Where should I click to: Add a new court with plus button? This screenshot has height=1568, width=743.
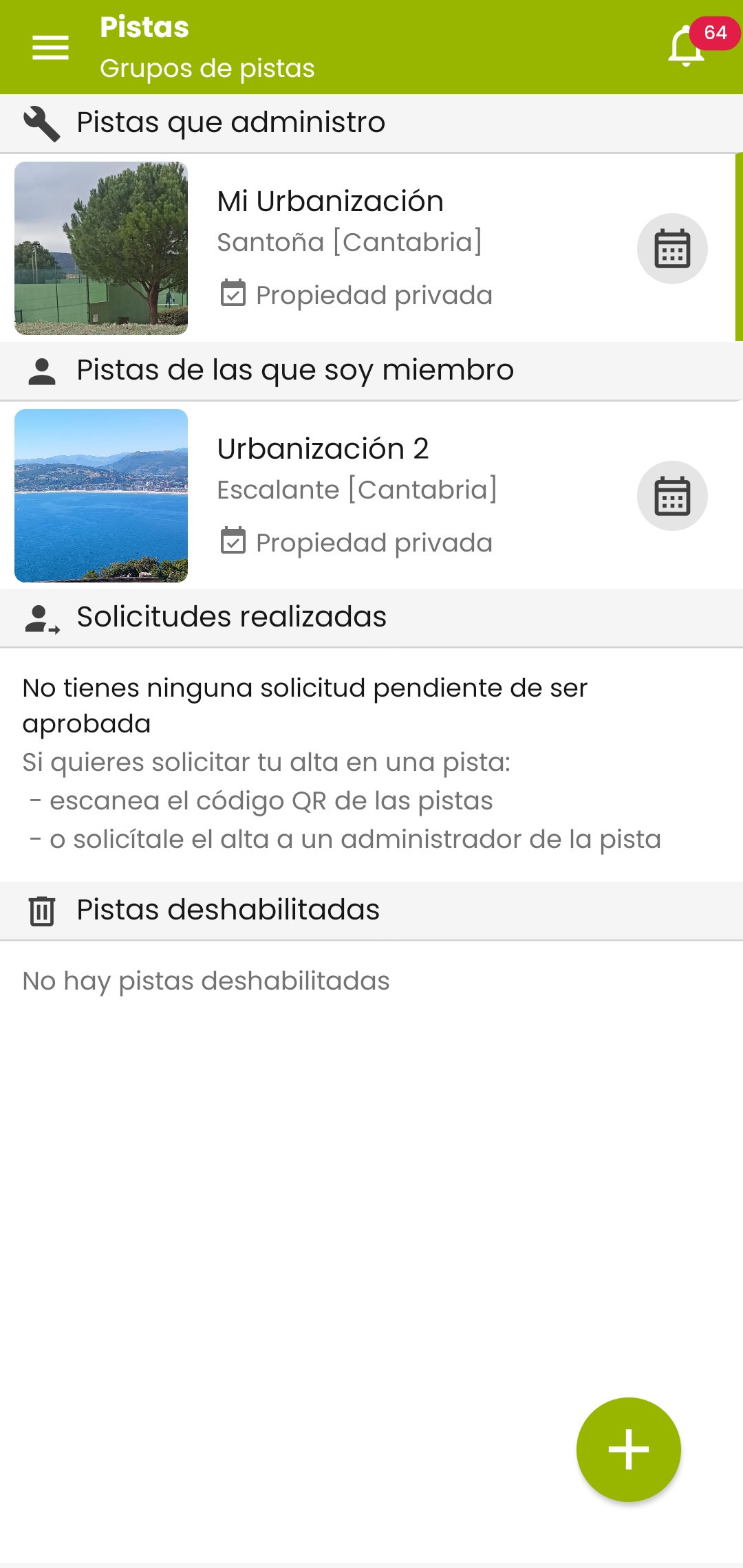628,1449
